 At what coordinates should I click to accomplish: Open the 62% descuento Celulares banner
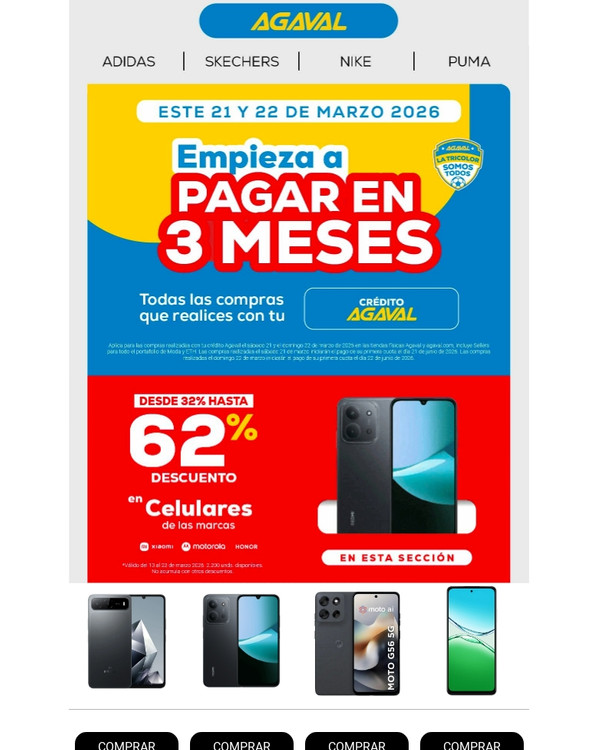click(x=298, y=478)
